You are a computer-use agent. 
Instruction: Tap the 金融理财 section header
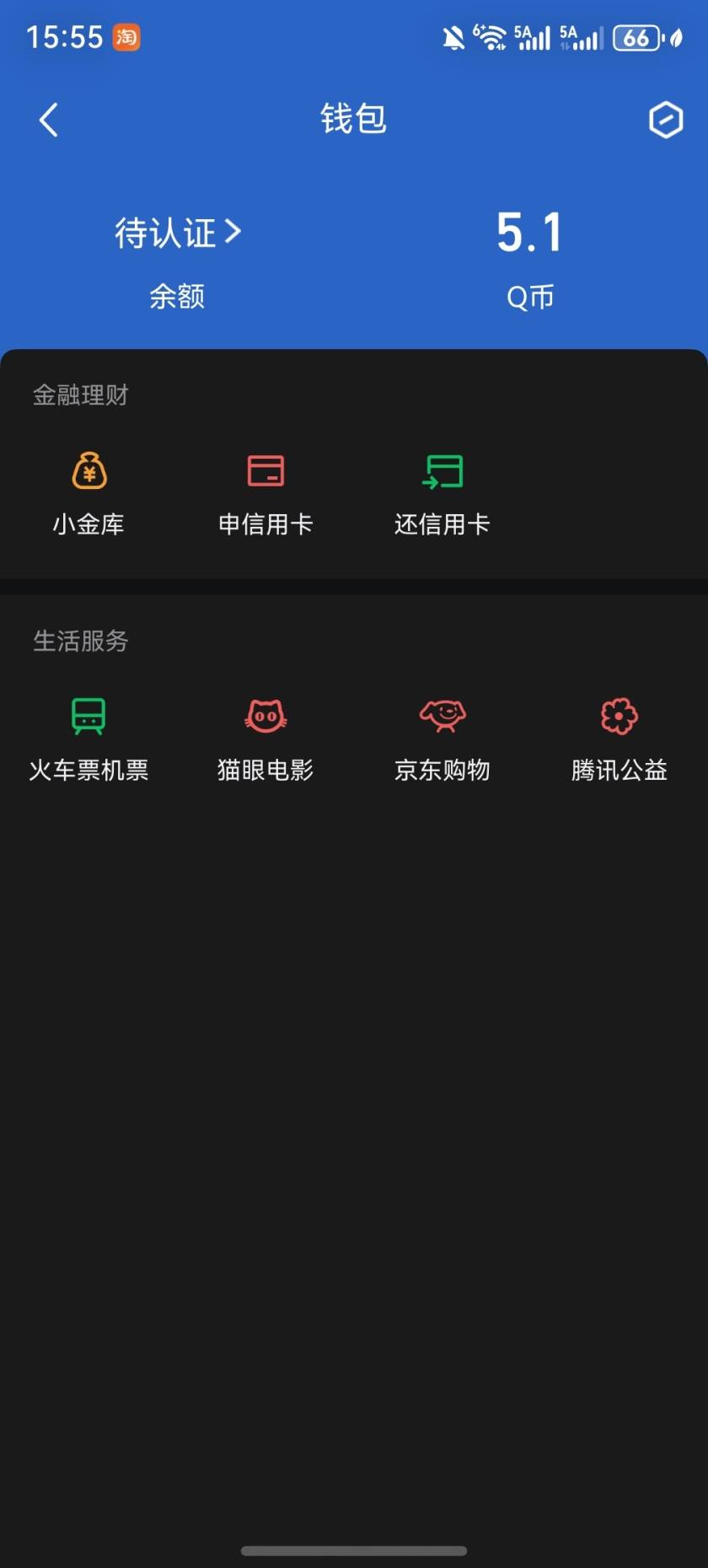[x=80, y=395]
